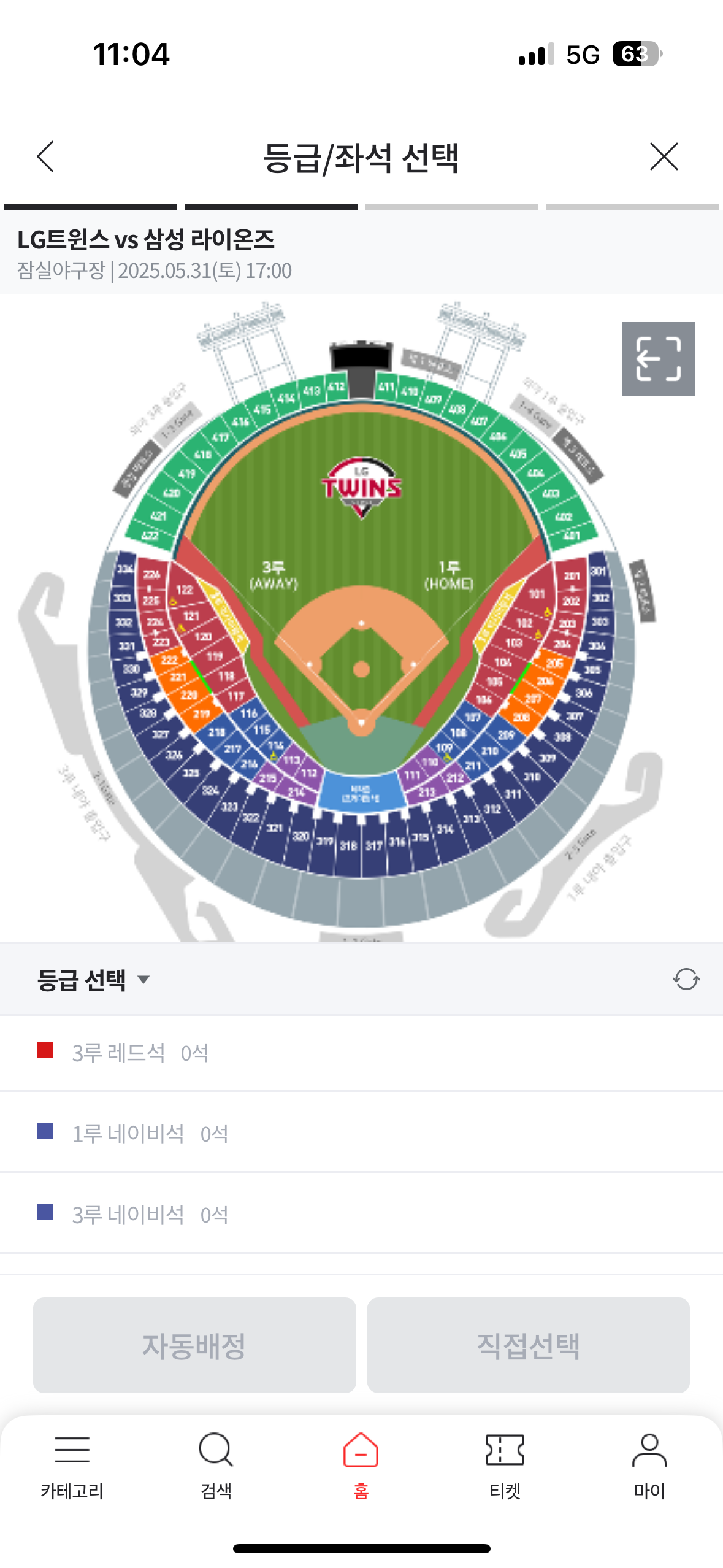Viewport: 723px width, 1568px height.
Task: Tap the seat map reset view icon
Action: tap(658, 359)
